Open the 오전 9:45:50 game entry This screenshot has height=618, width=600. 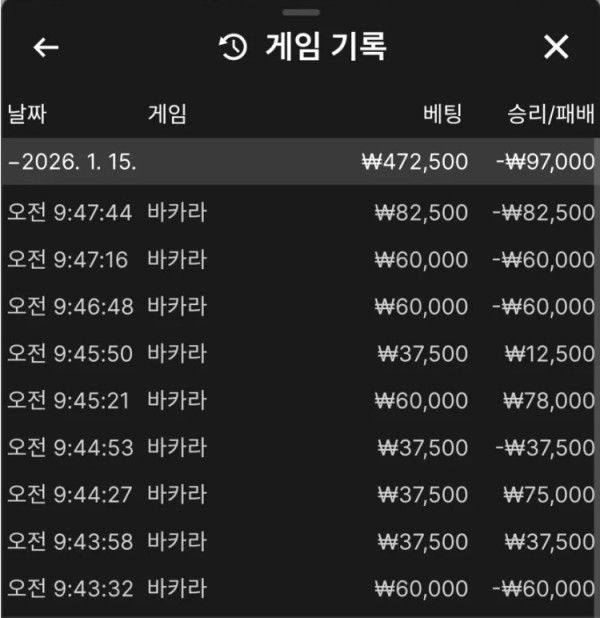click(x=300, y=353)
